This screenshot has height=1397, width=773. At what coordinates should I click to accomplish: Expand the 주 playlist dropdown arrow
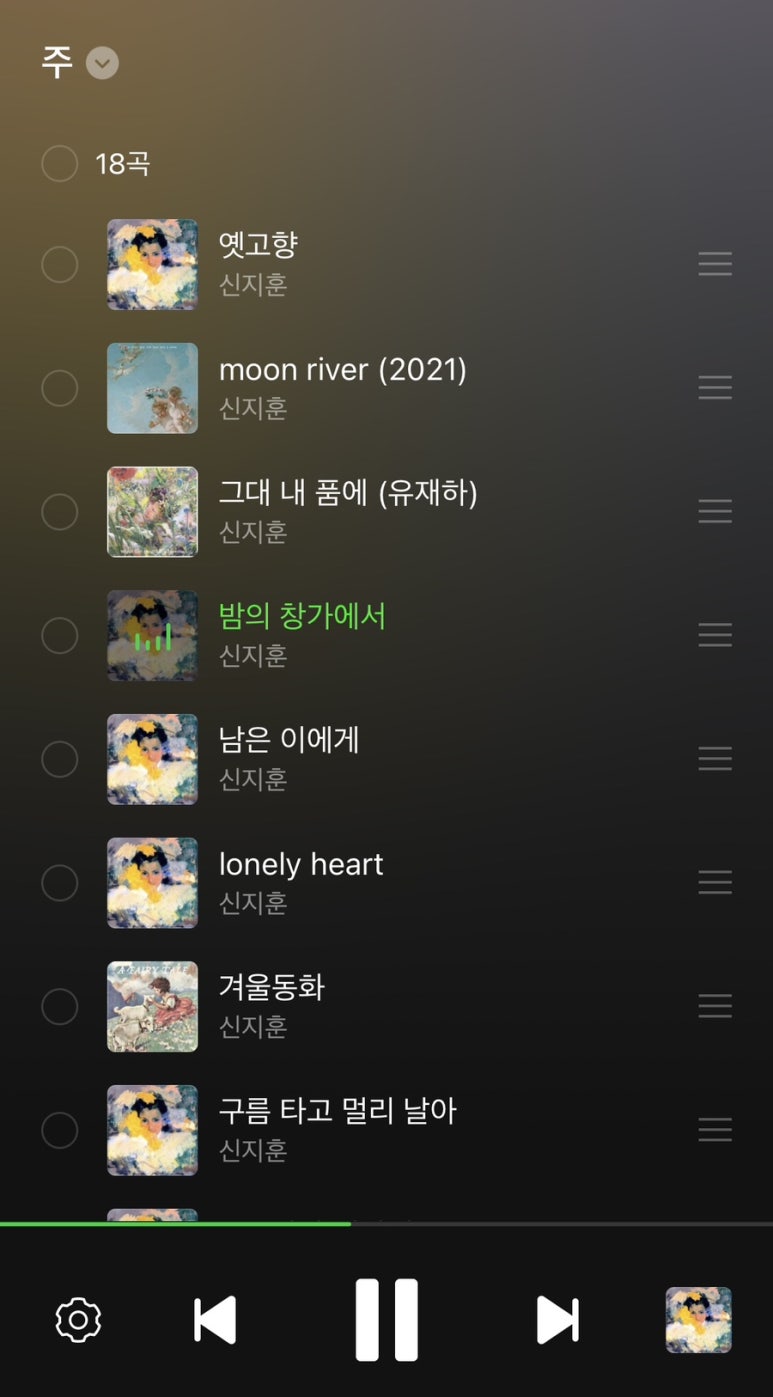coord(102,64)
